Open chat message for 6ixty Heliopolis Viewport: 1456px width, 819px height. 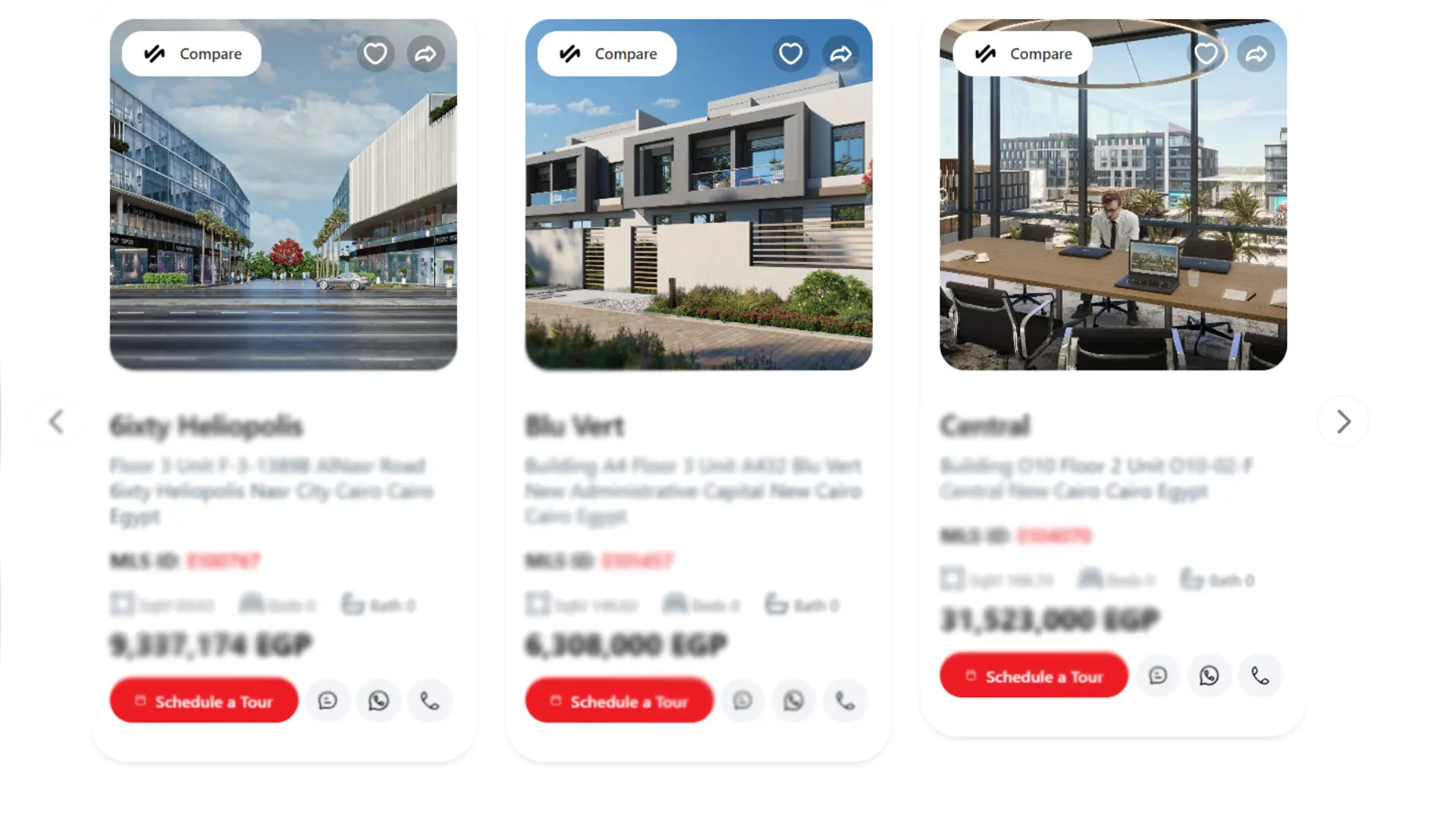click(328, 701)
